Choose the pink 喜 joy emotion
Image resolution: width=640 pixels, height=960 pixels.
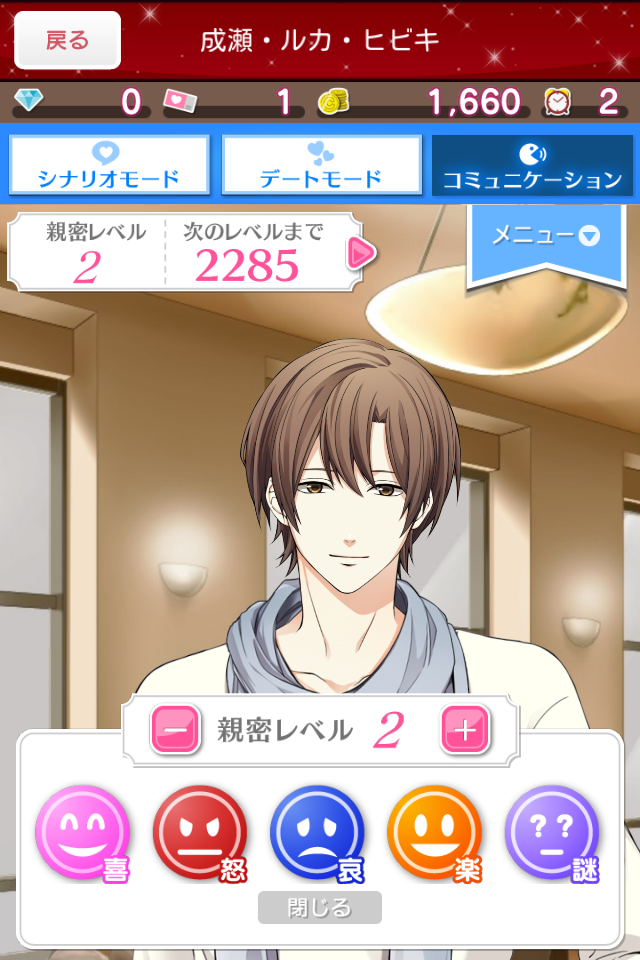83,834
